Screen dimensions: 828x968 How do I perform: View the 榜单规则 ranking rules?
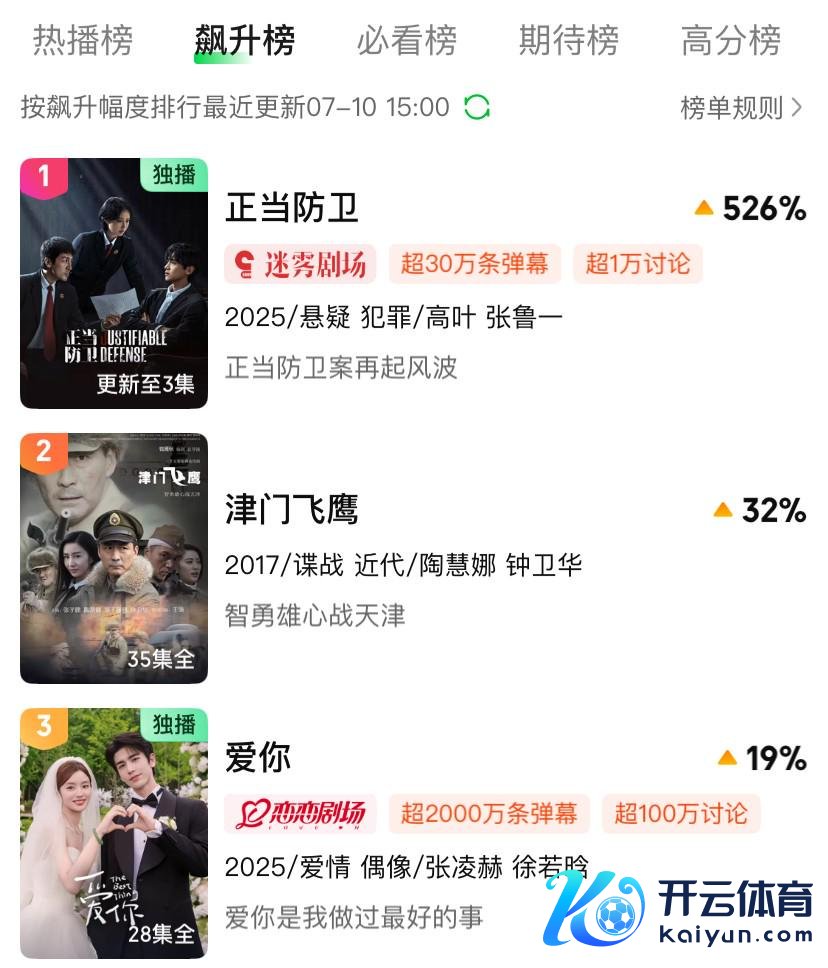tap(741, 107)
